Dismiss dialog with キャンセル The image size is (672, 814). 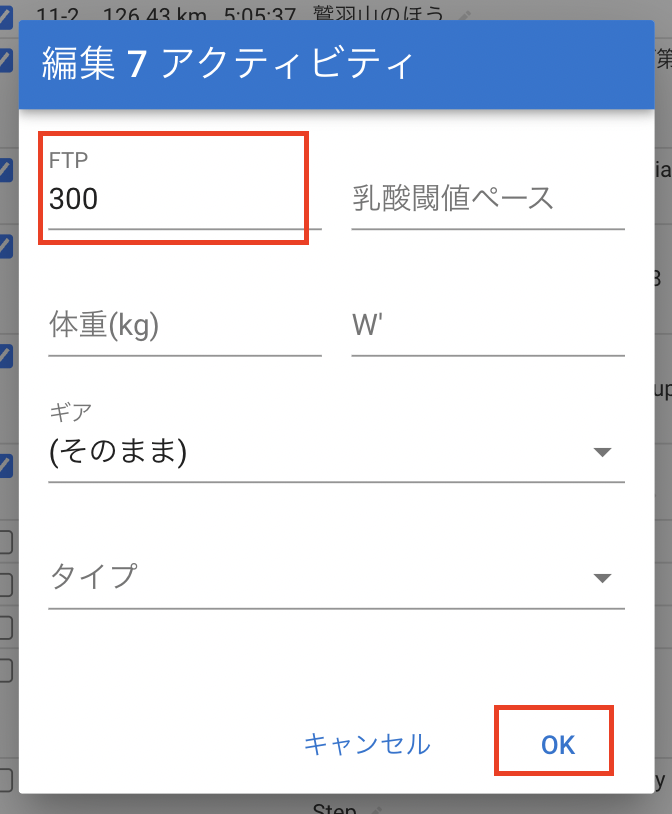(x=366, y=744)
